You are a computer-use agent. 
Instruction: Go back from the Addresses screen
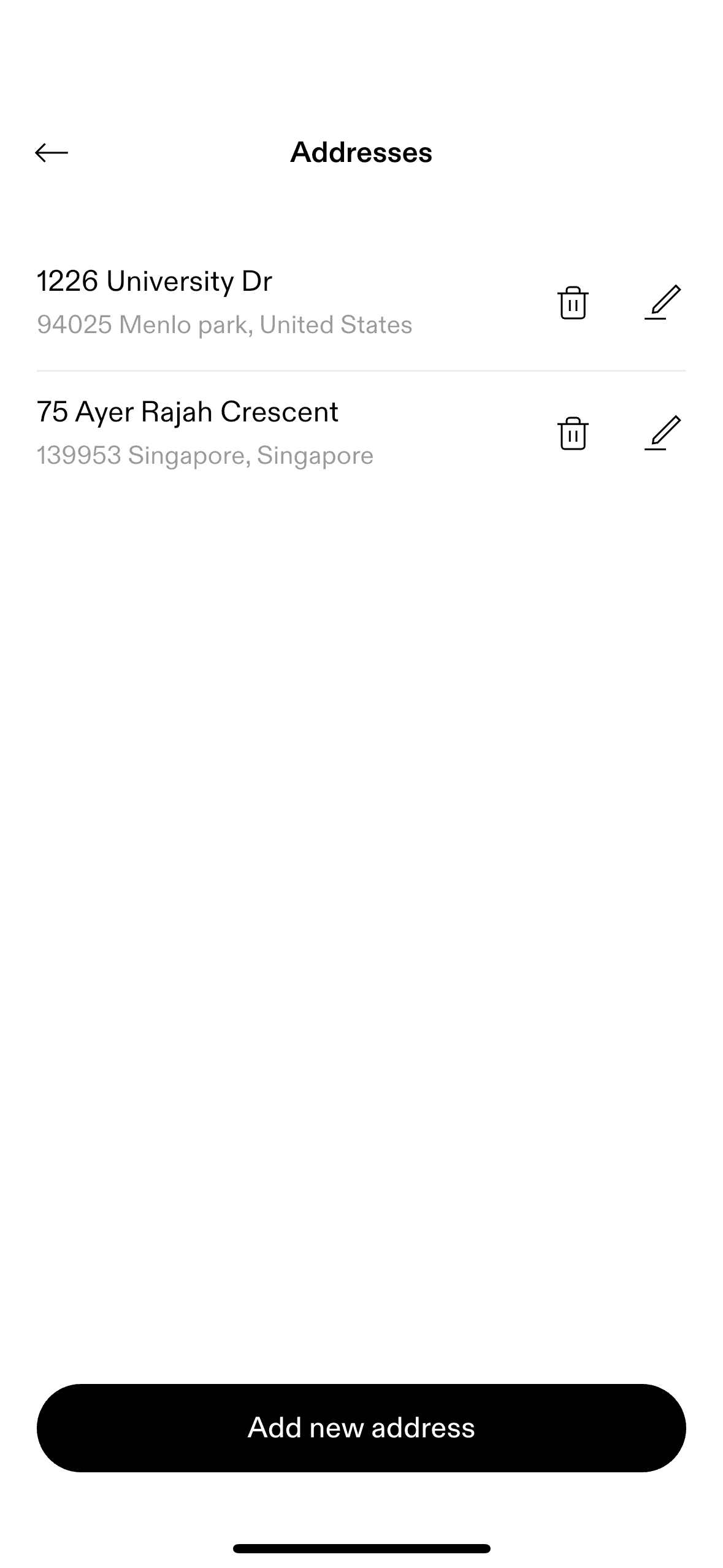click(52, 153)
